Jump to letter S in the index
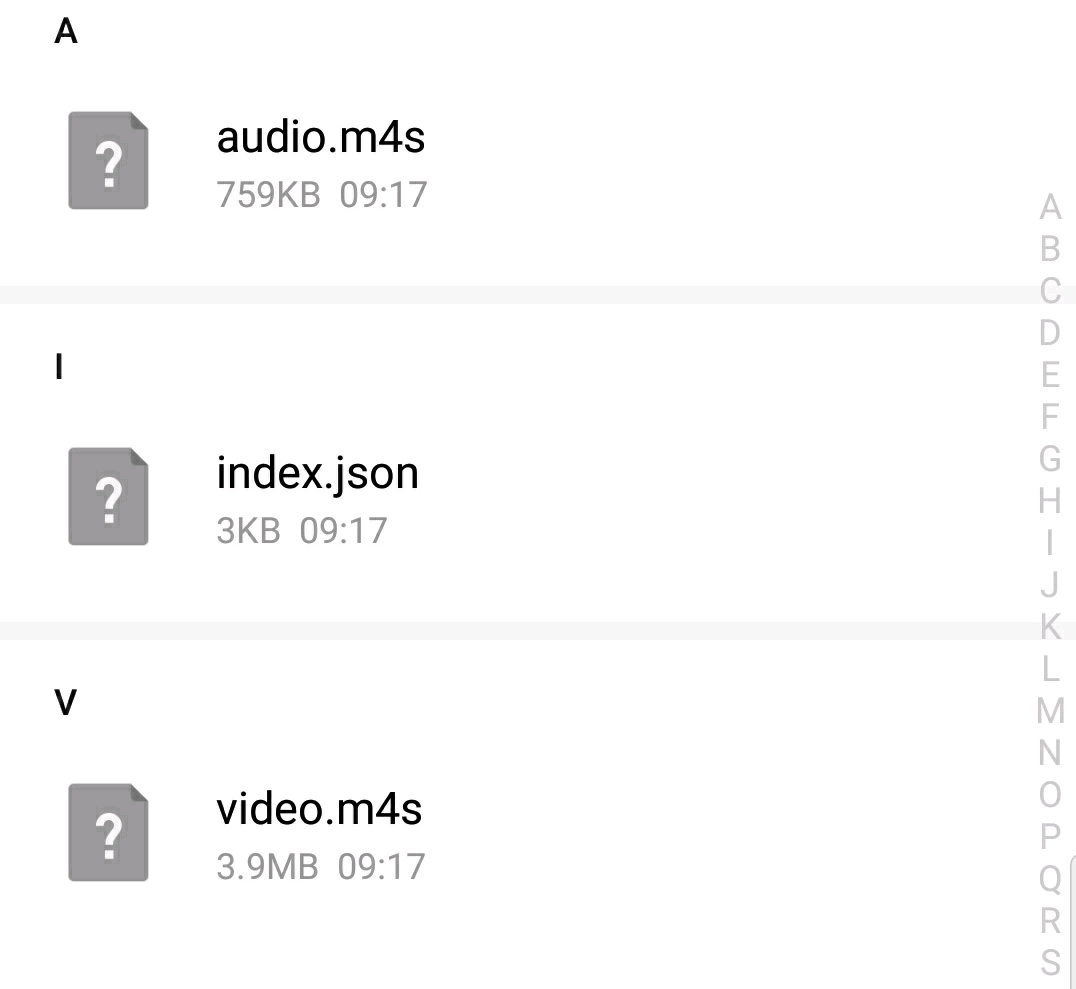The image size is (1076, 989). [x=1050, y=962]
